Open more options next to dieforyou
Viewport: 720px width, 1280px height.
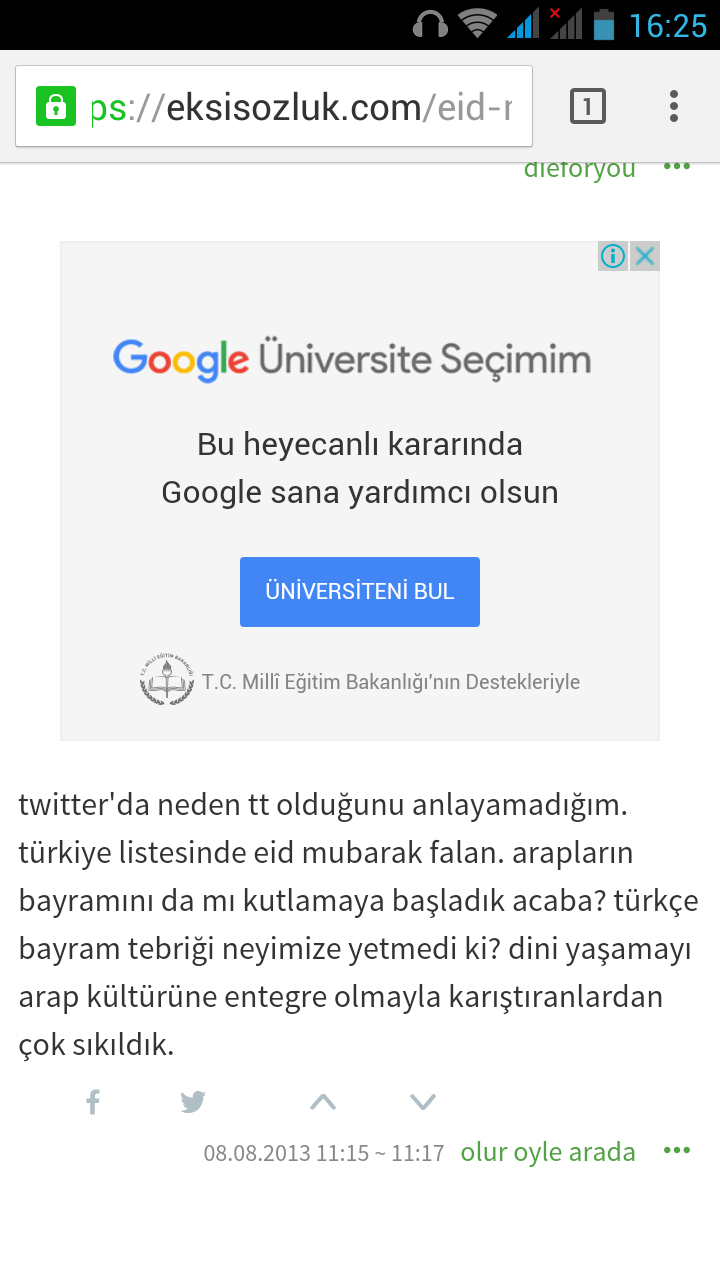click(x=677, y=167)
